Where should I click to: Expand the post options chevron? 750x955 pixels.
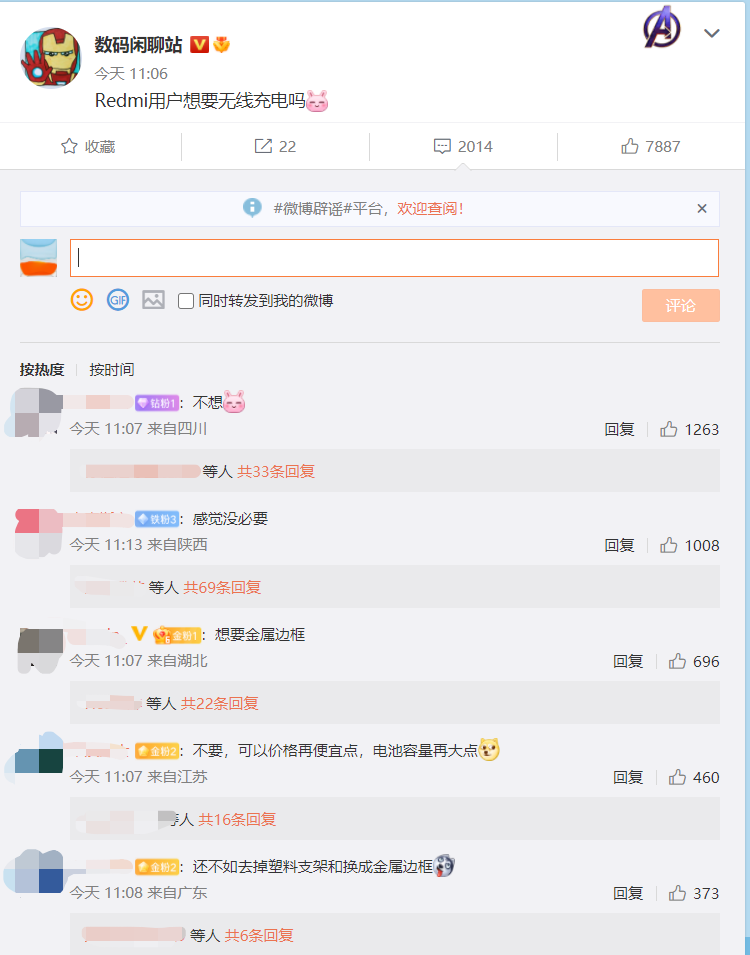[x=712, y=33]
